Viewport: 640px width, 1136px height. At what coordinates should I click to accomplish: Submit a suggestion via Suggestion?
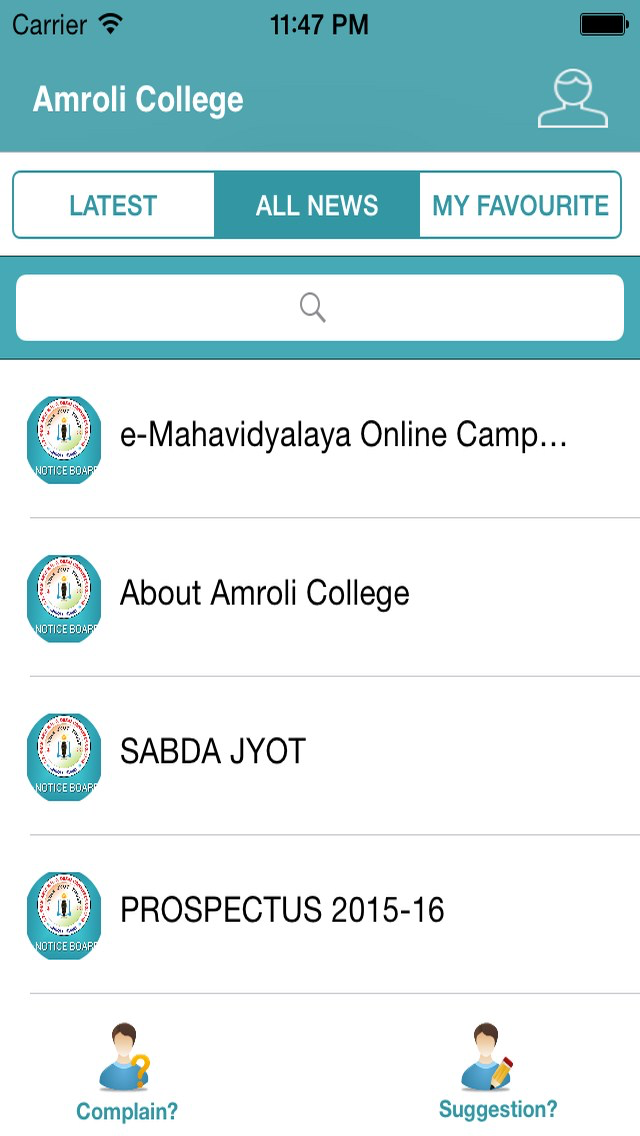[497, 1072]
